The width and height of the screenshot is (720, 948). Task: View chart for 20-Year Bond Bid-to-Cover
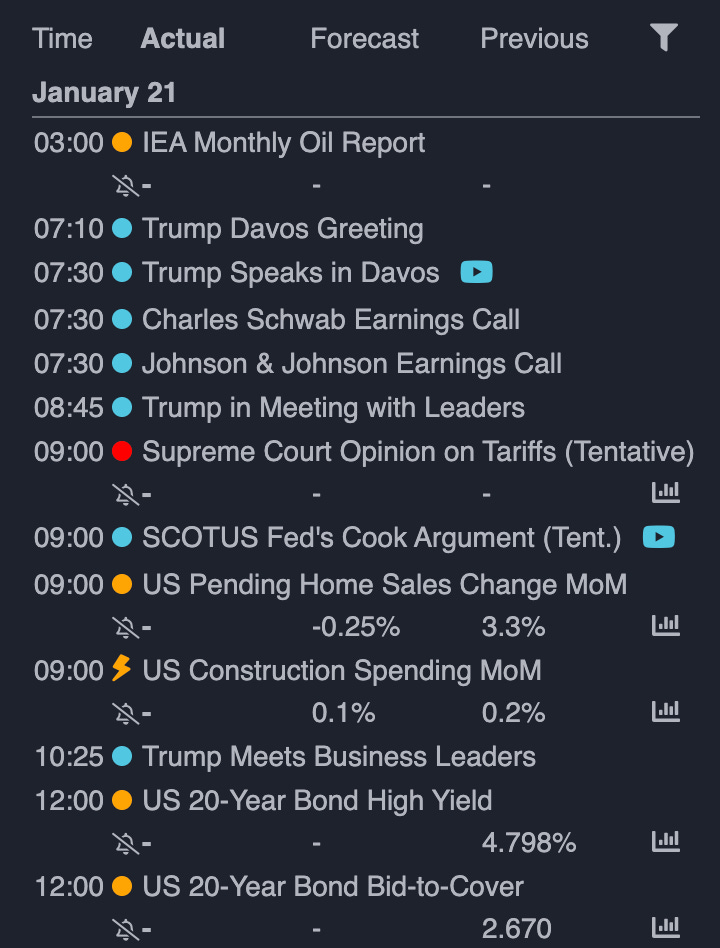click(x=665, y=928)
